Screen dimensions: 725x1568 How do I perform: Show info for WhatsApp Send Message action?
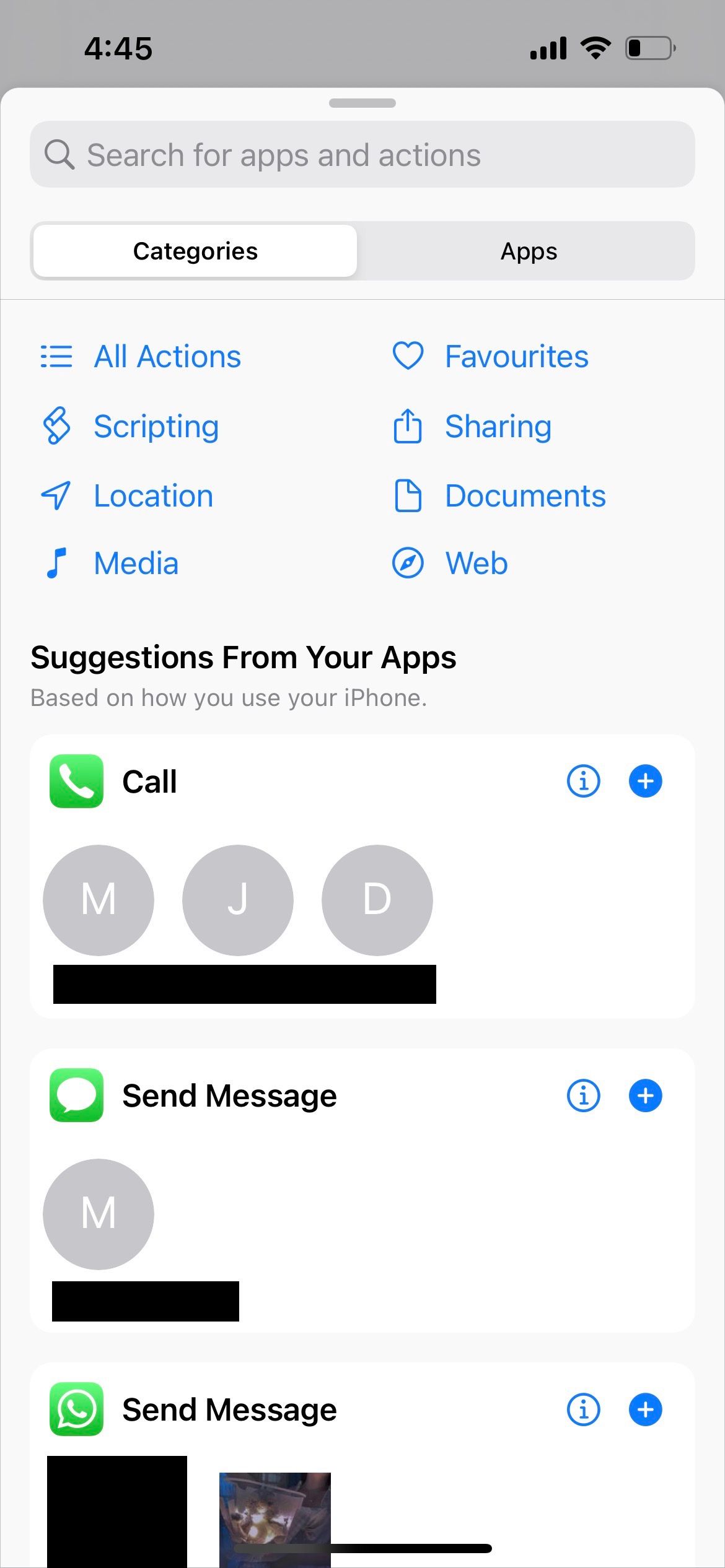pos(583,1409)
